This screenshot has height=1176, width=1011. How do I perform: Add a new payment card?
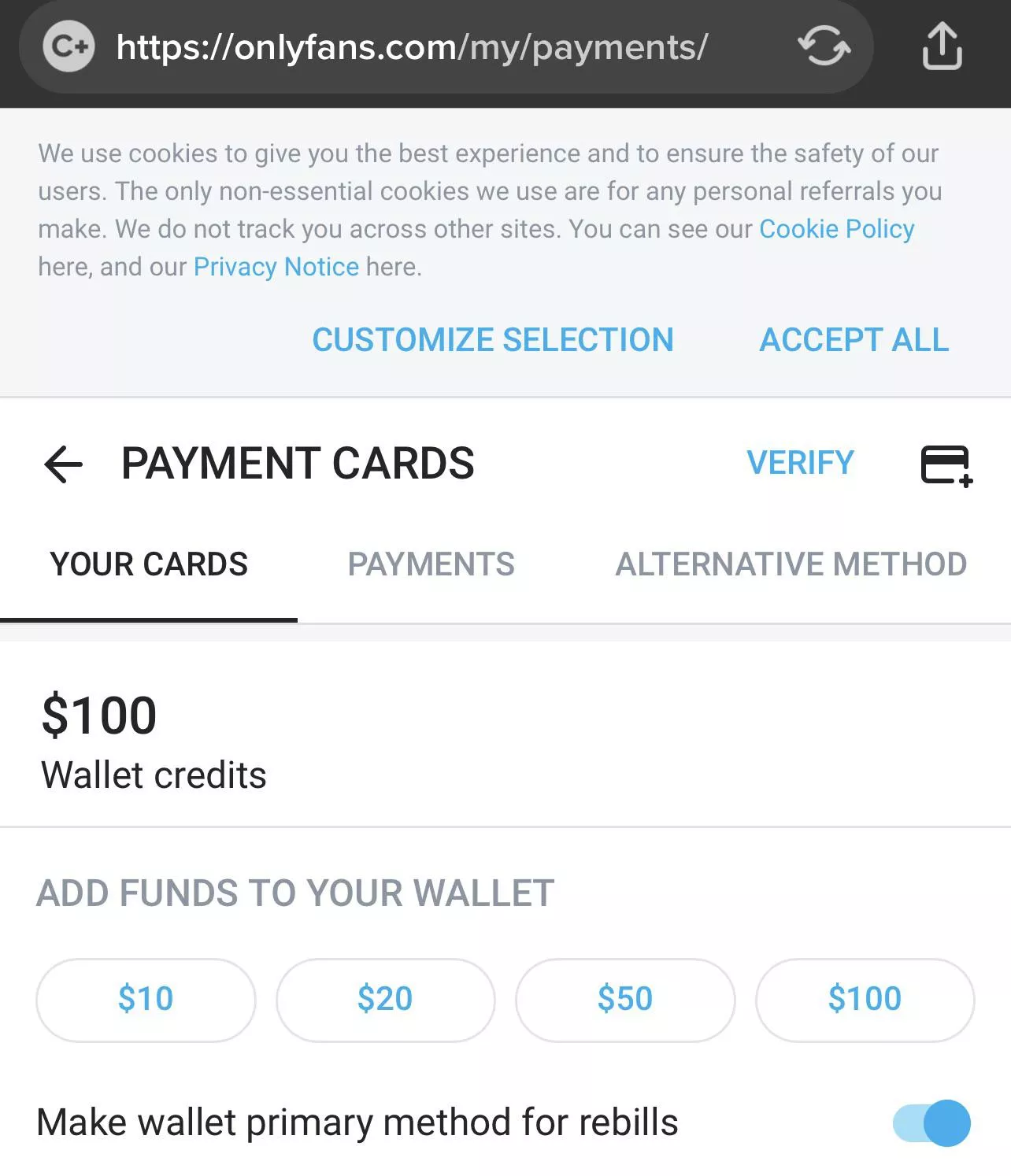click(946, 464)
